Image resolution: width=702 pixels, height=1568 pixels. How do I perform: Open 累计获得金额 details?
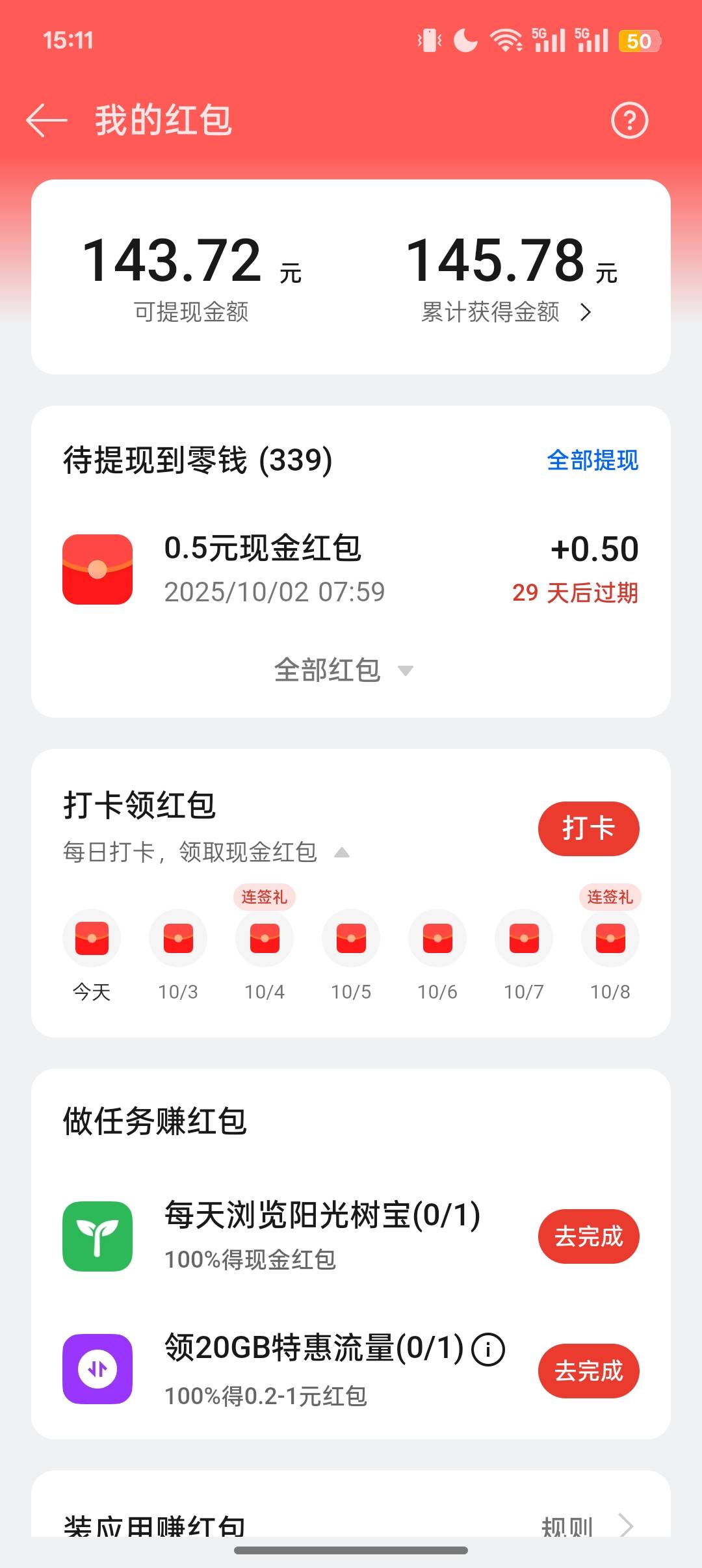point(507,312)
